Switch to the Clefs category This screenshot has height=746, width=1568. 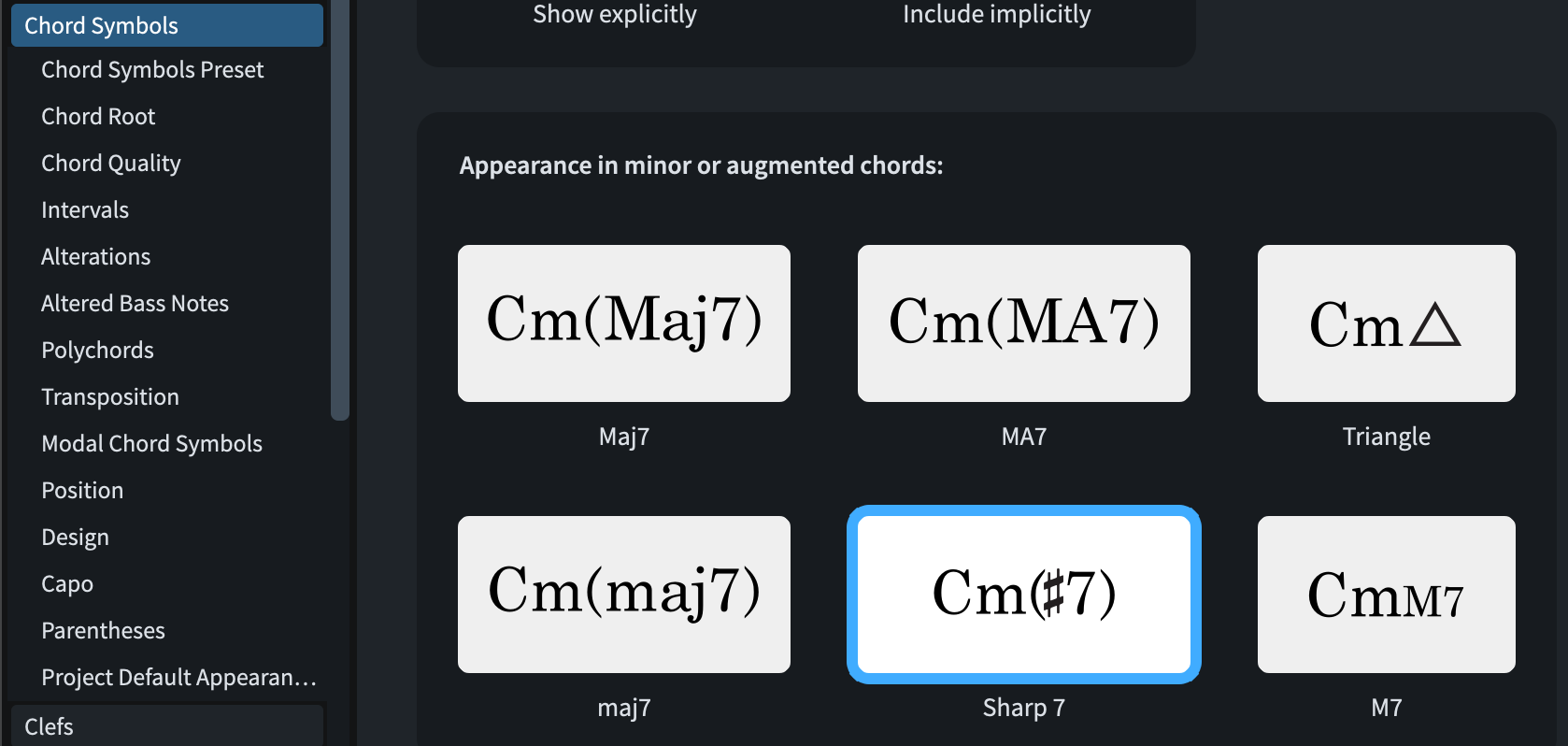[x=166, y=726]
